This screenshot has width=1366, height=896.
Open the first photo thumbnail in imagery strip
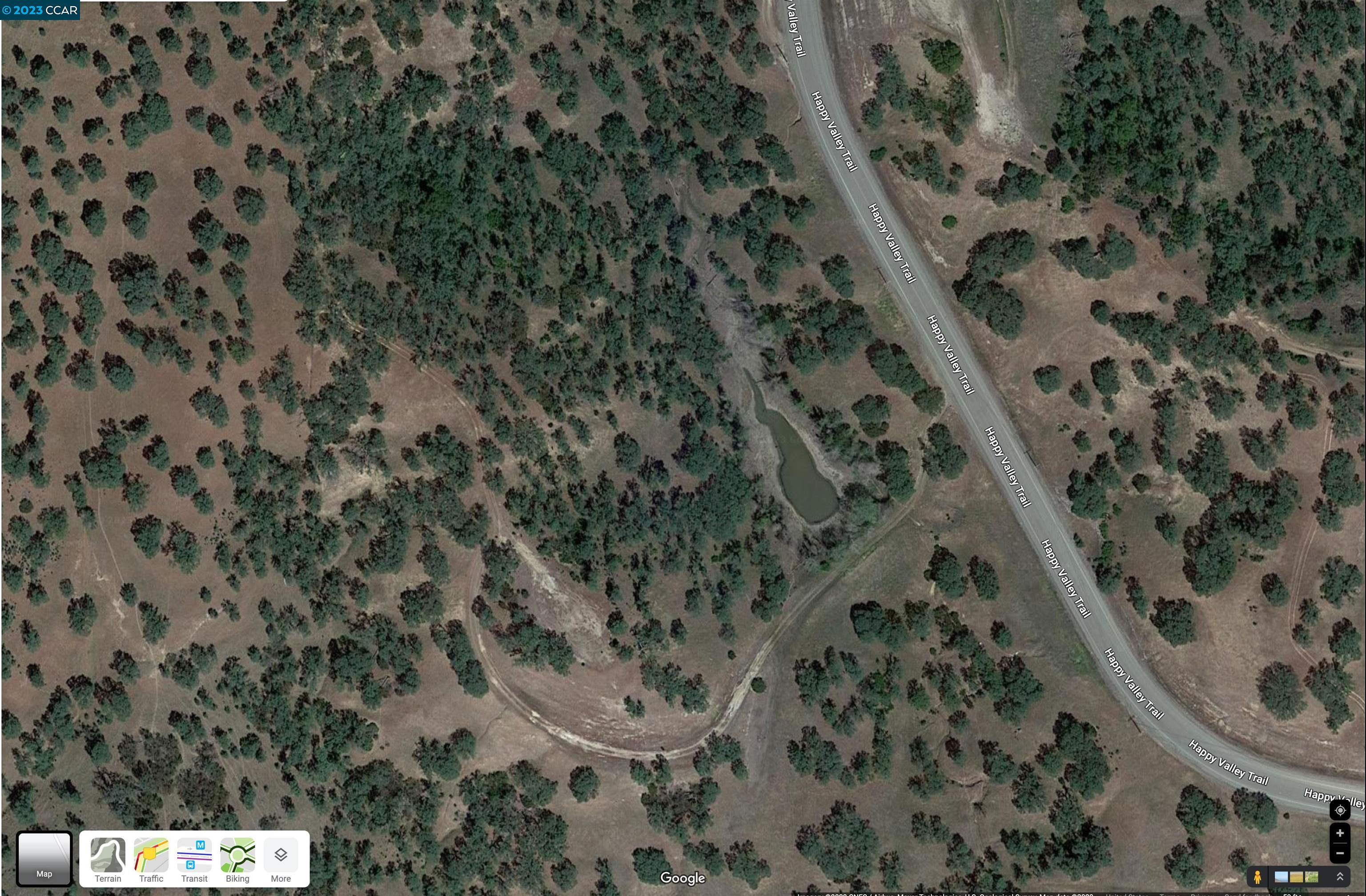pos(1281,877)
